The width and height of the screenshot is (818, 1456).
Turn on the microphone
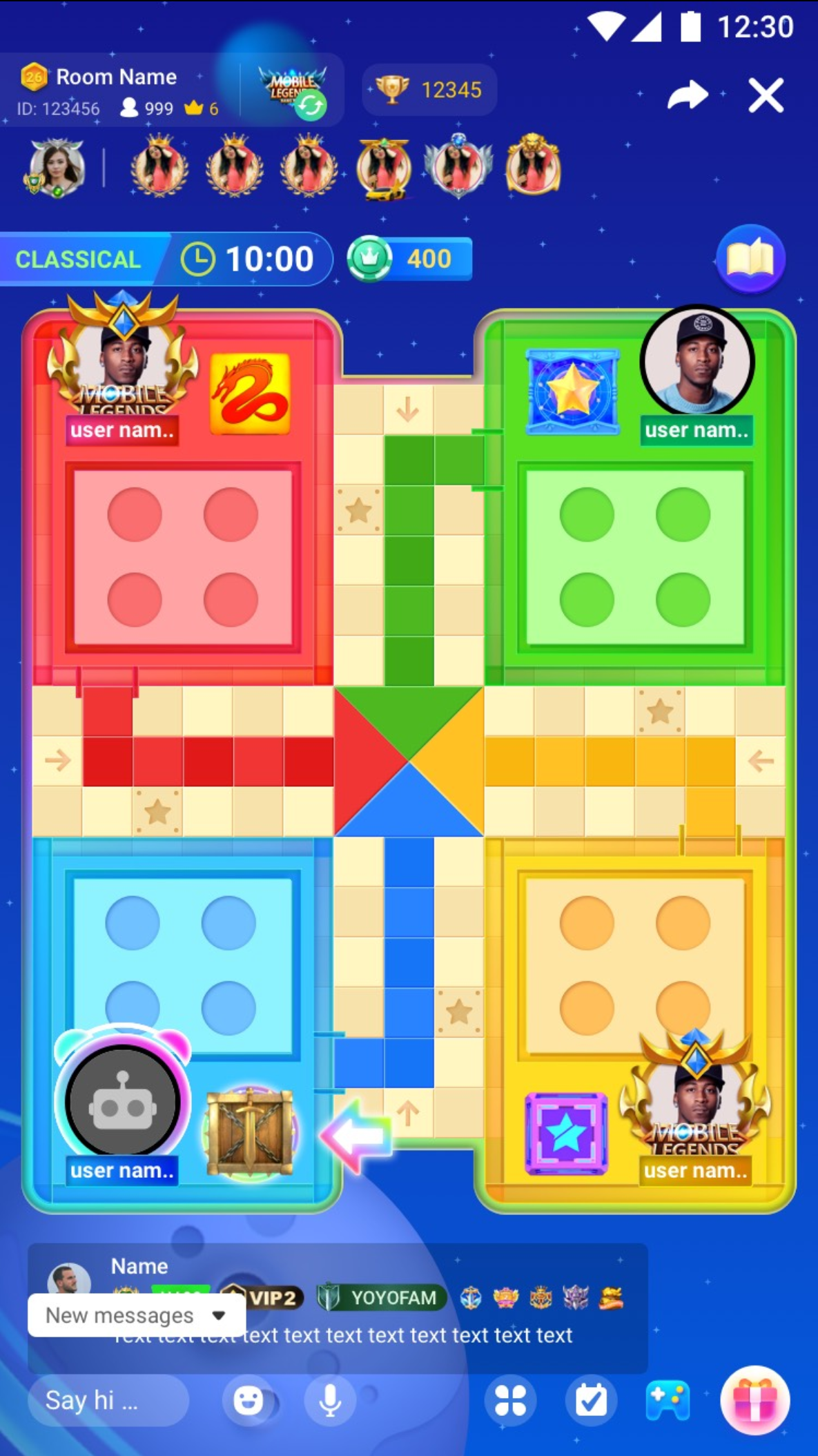[x=330, y=1400]
